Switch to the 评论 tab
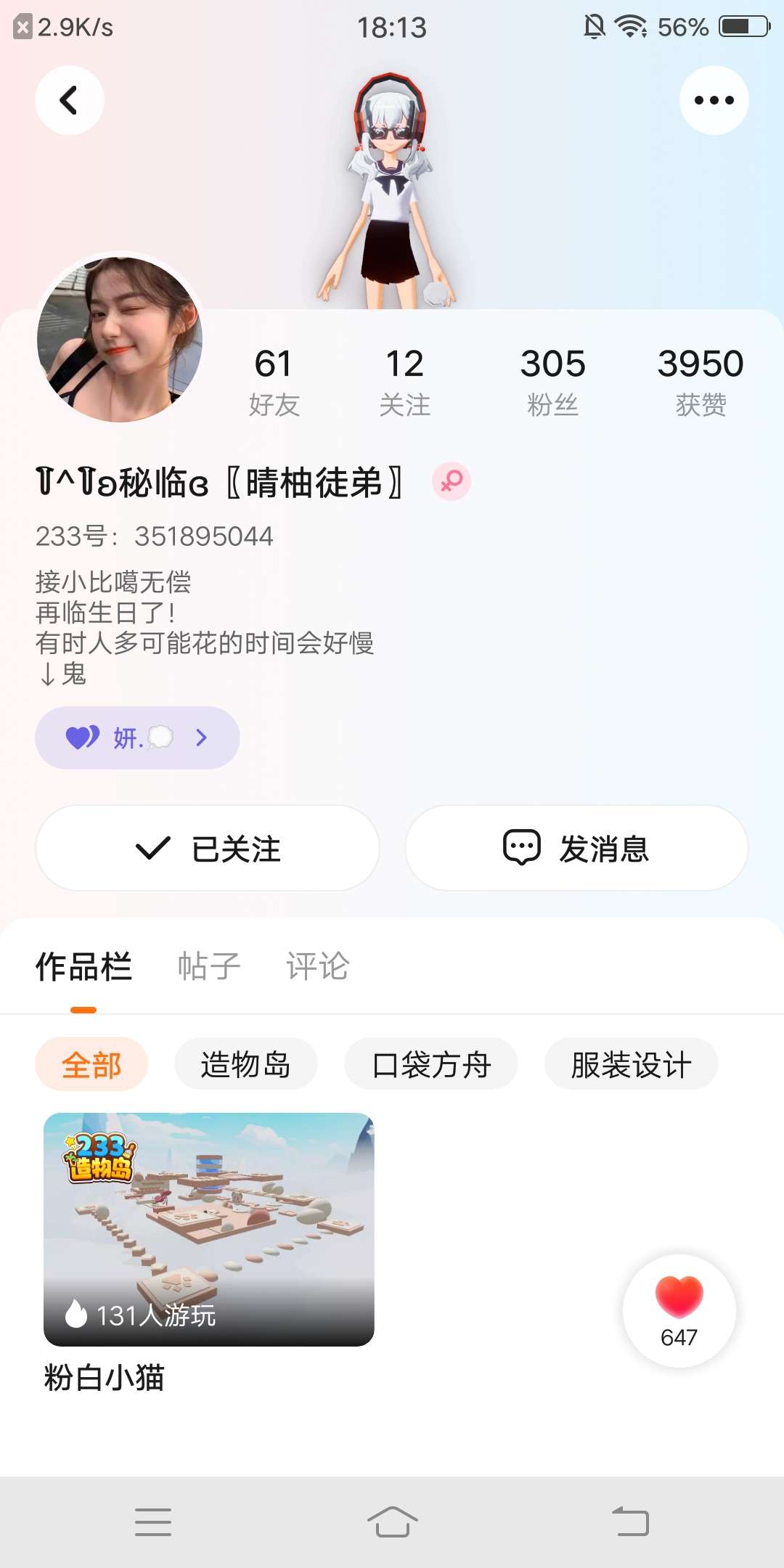 point(317,967)
